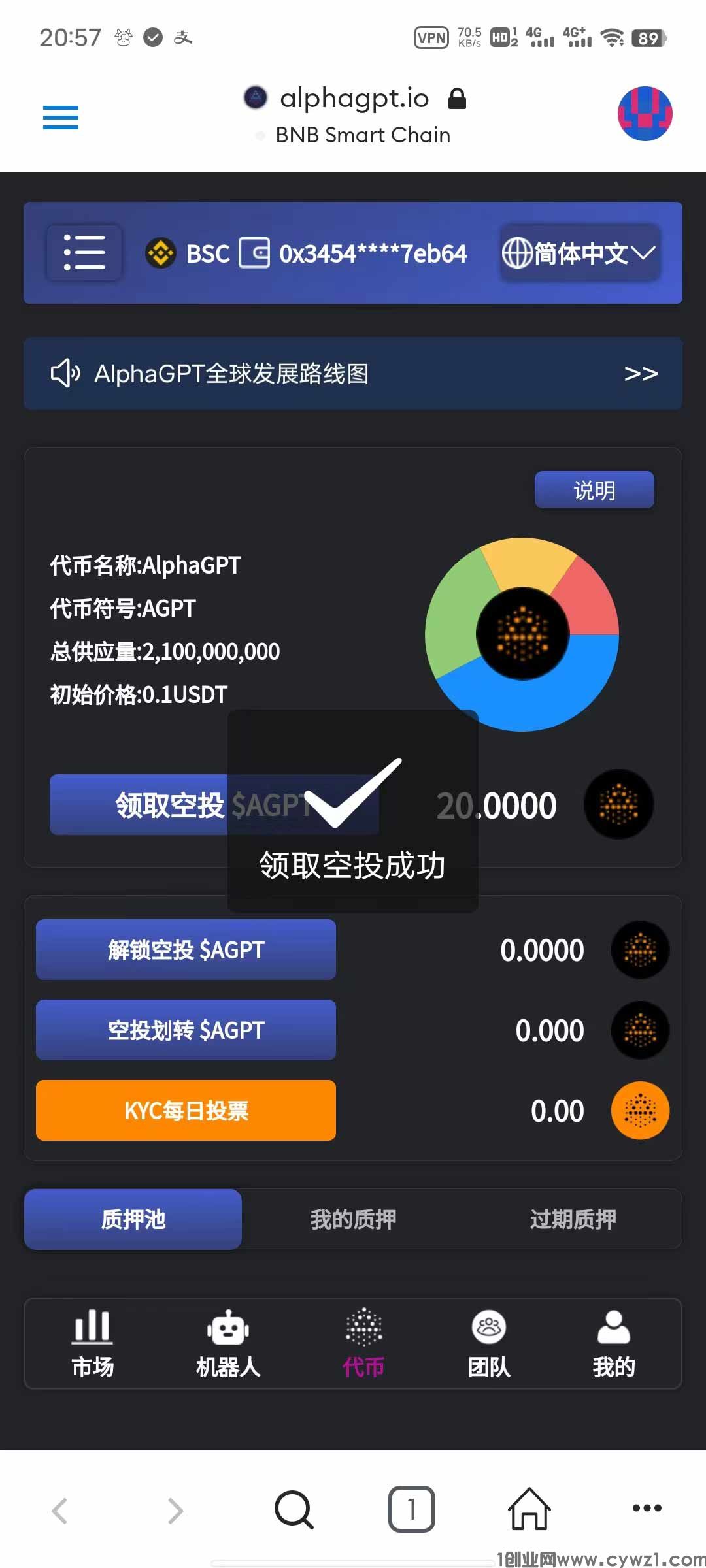Switch to 我的质押 tab
The height and width of the screenshot is (1568, 706).
[353, 1219]
